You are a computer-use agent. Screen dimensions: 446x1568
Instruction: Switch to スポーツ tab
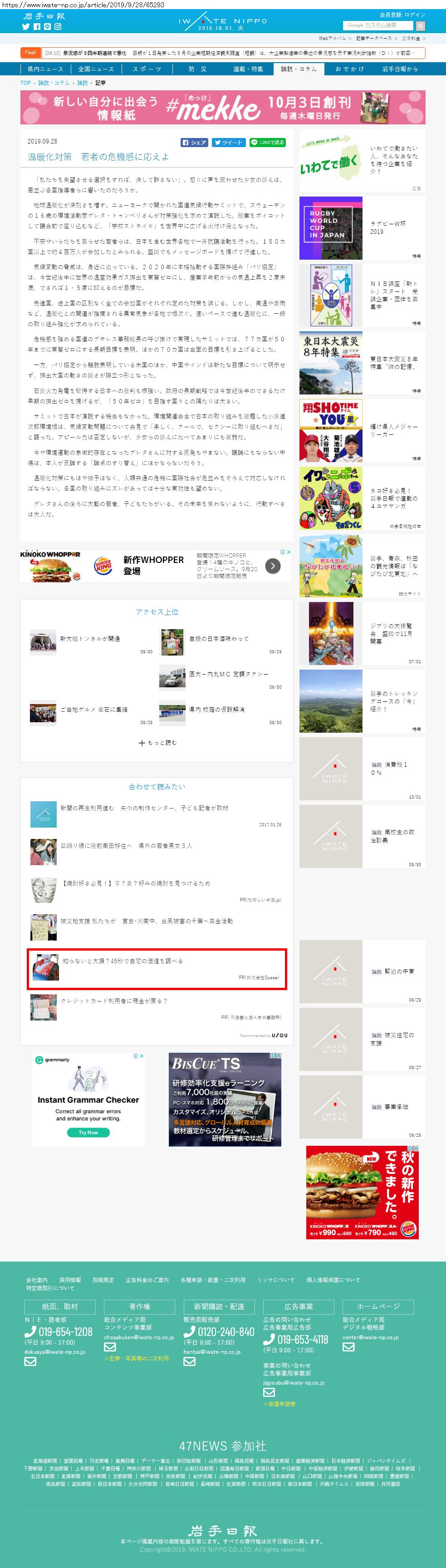pyautogui.click(x=147, y=69)
